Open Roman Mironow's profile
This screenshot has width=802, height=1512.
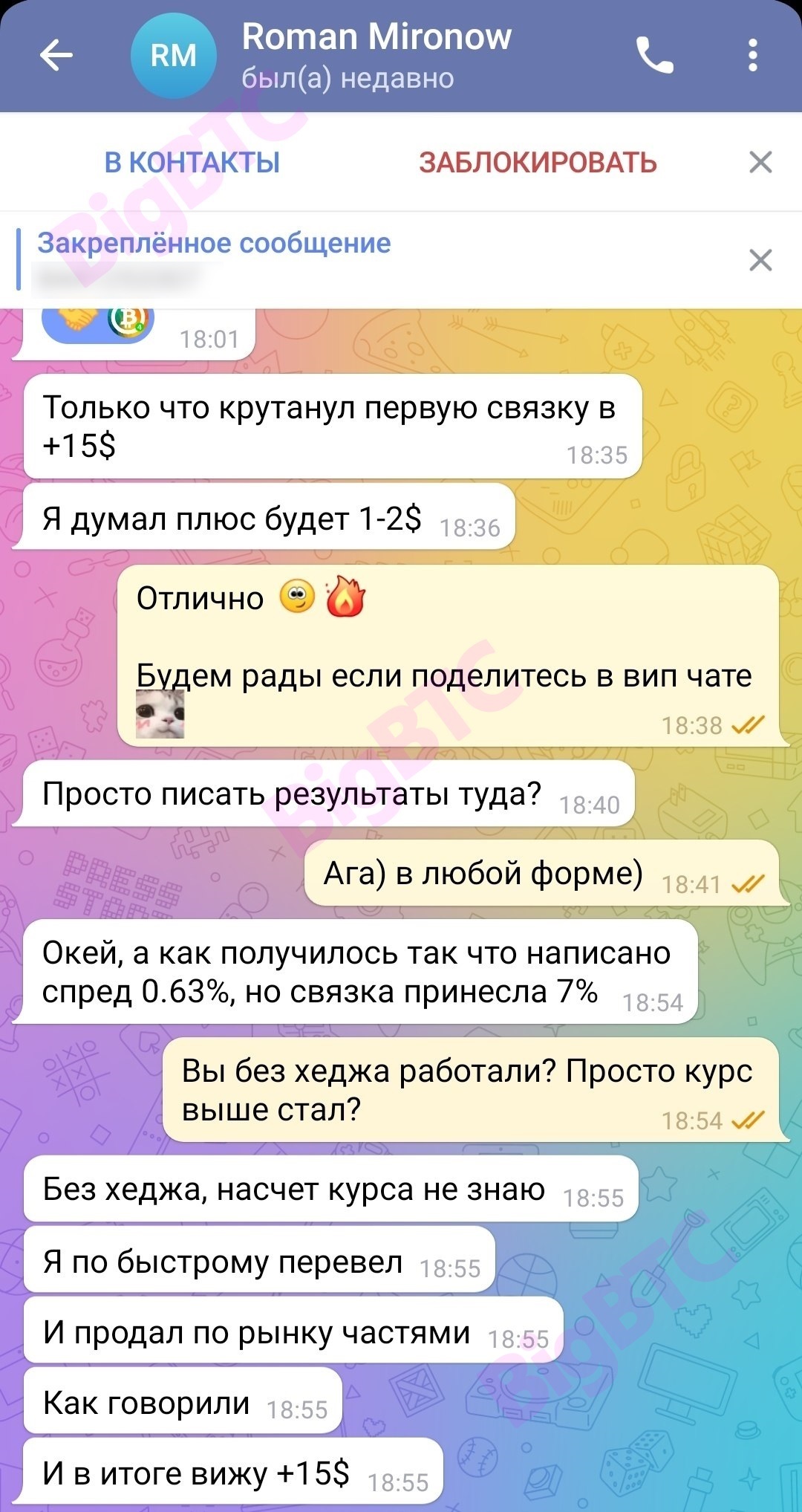pos(376,56)
